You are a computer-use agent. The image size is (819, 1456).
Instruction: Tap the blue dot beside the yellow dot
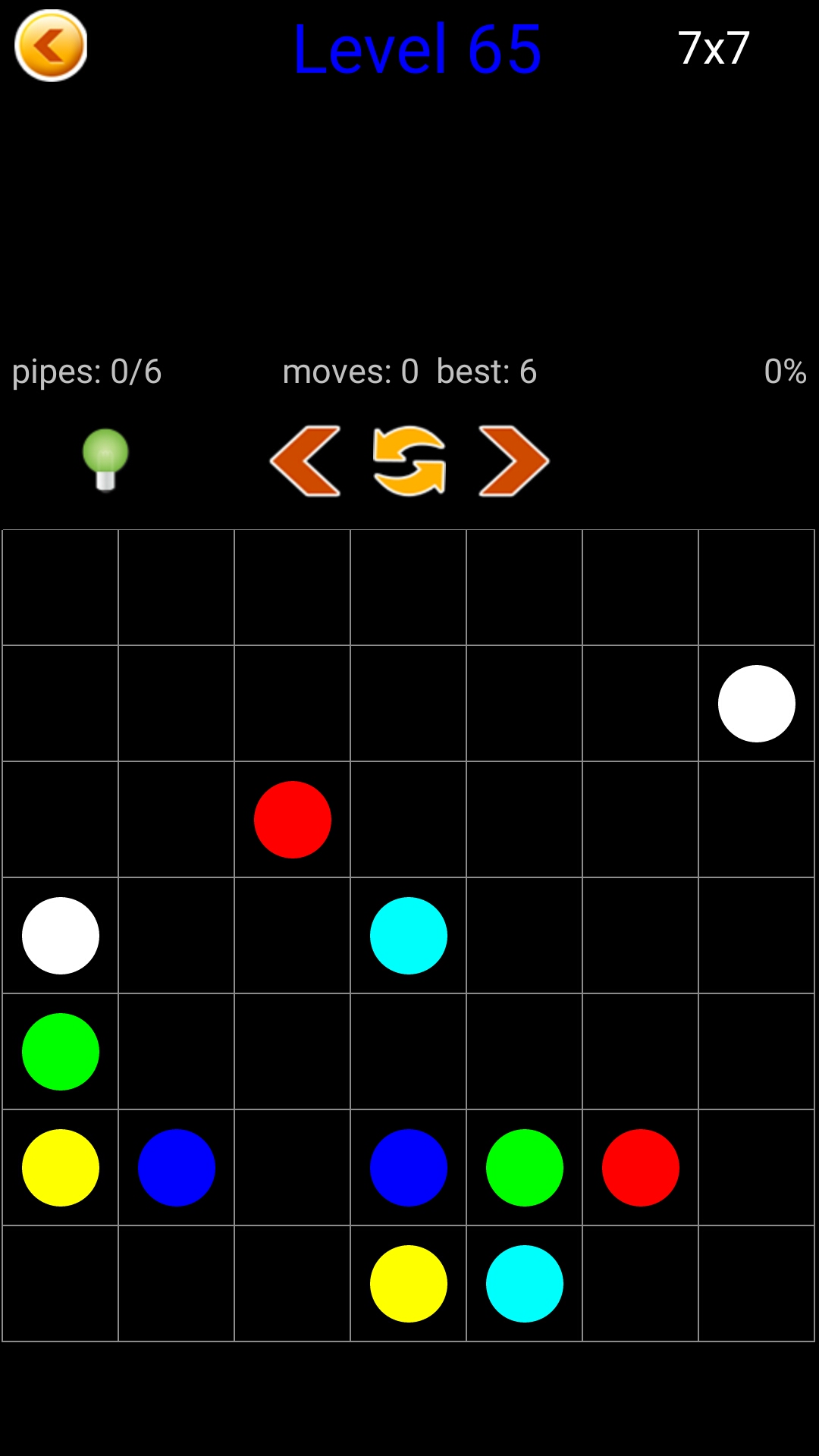(177, 1168)
